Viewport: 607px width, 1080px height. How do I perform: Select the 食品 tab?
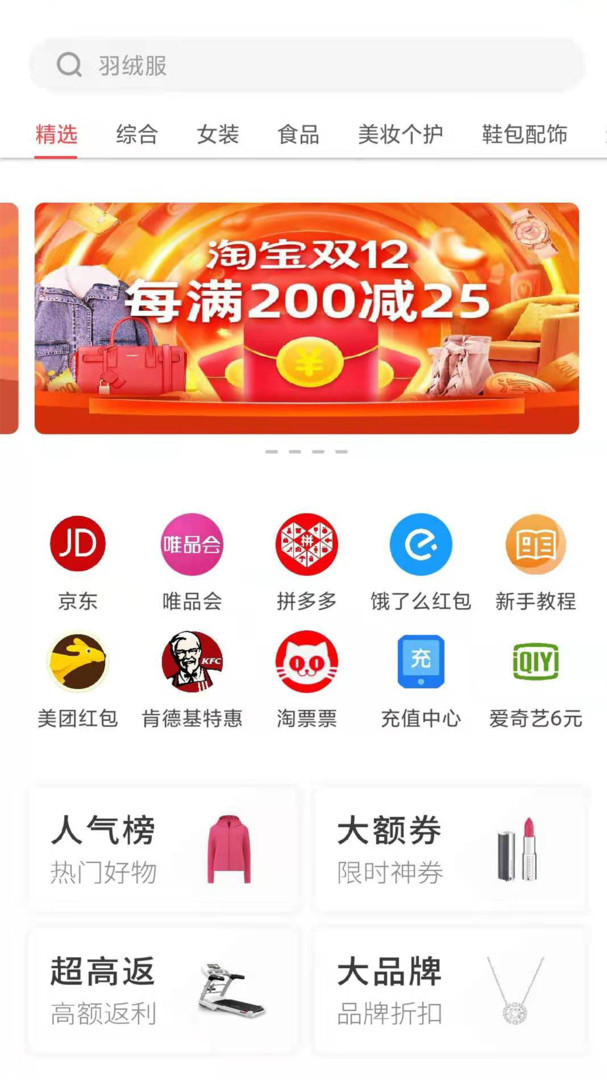(x=298, y=134)
